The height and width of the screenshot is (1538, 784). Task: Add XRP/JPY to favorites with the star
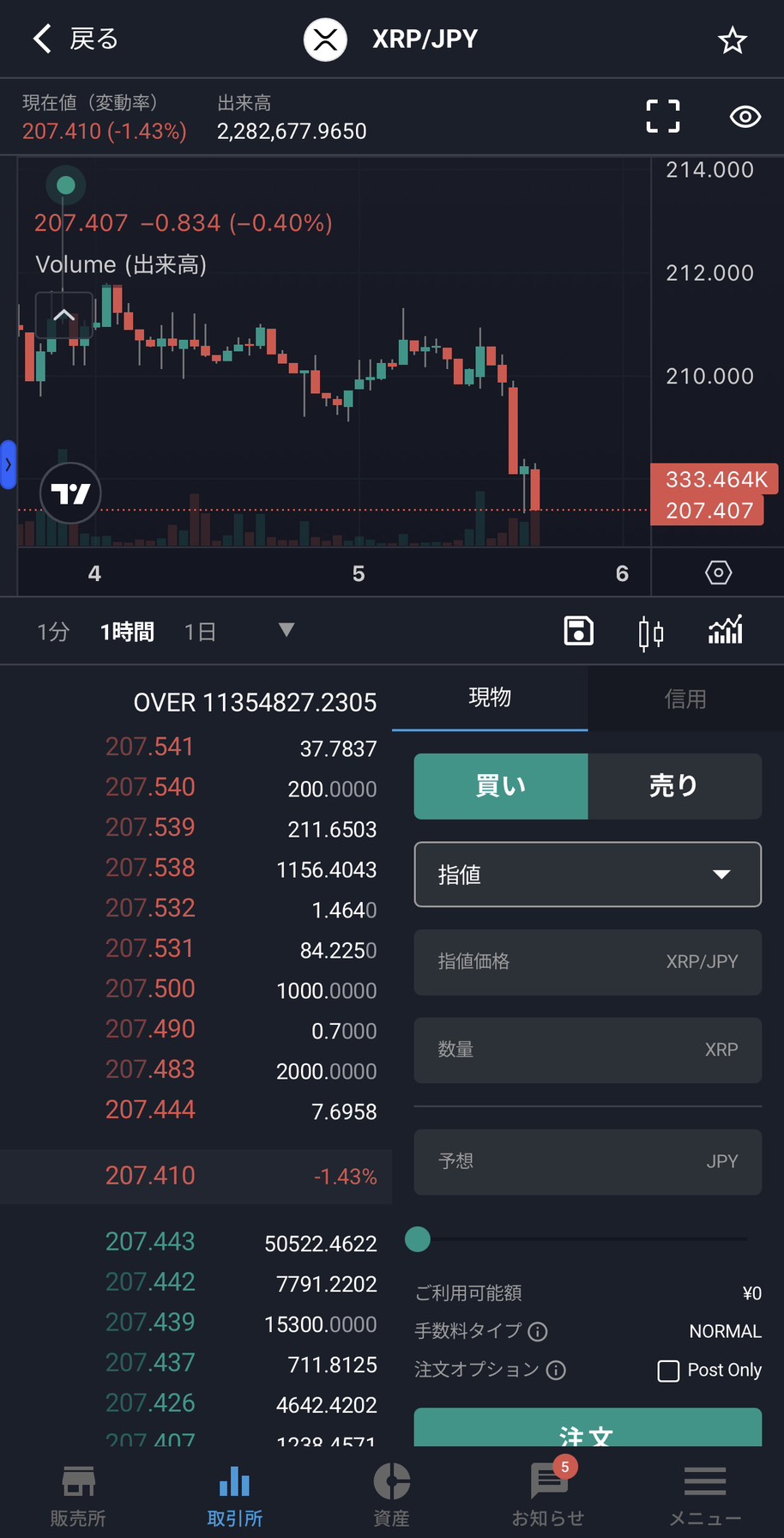tap(733, 39)
